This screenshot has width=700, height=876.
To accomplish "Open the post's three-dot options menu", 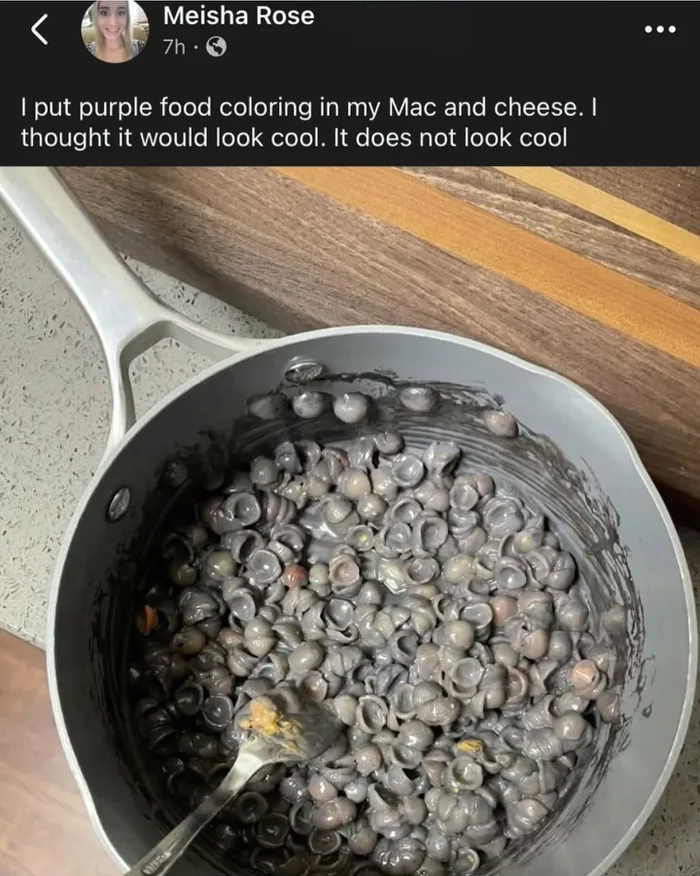I will coord(660,29).
